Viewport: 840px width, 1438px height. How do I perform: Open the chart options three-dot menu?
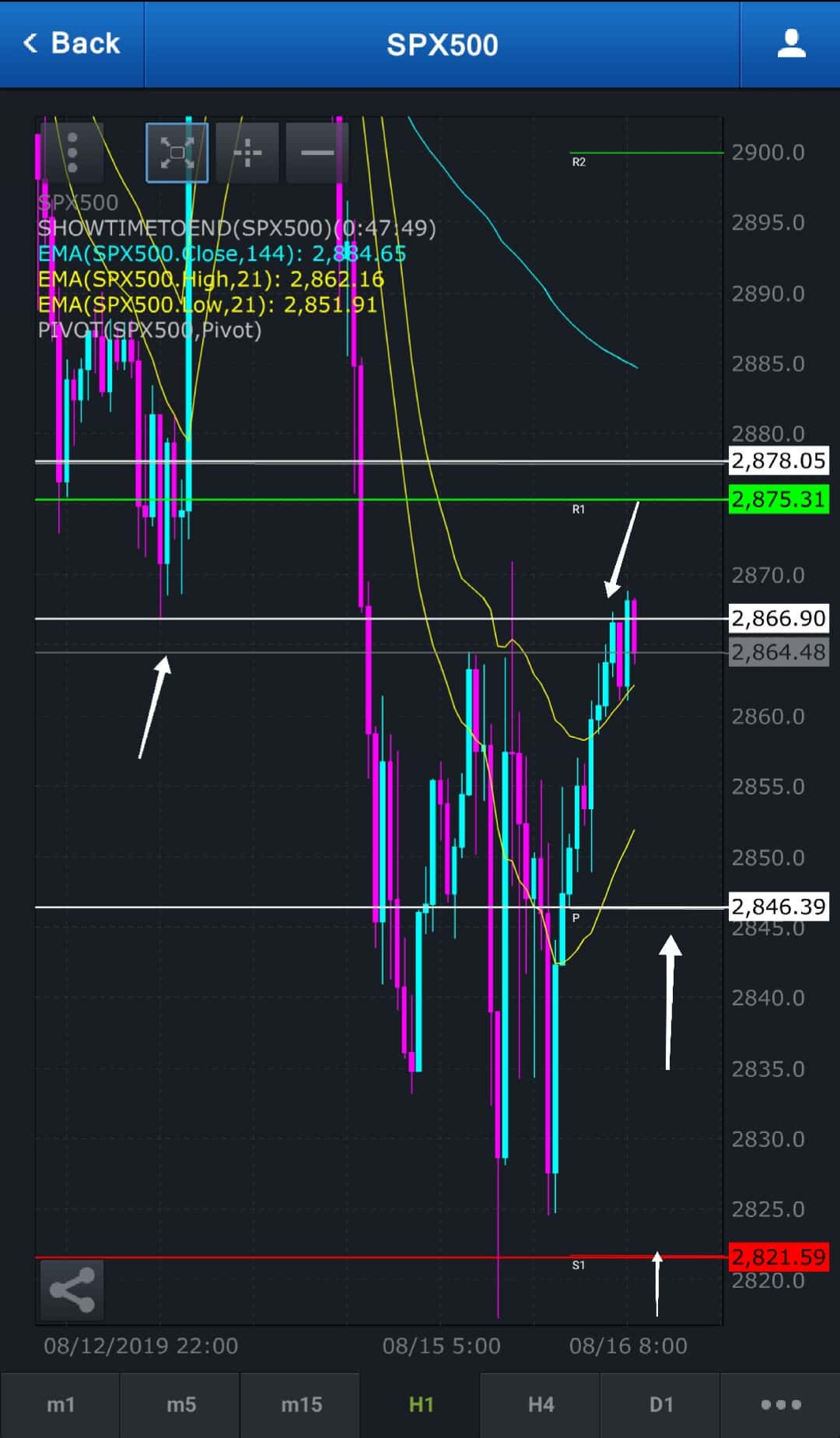pos(72,152)
